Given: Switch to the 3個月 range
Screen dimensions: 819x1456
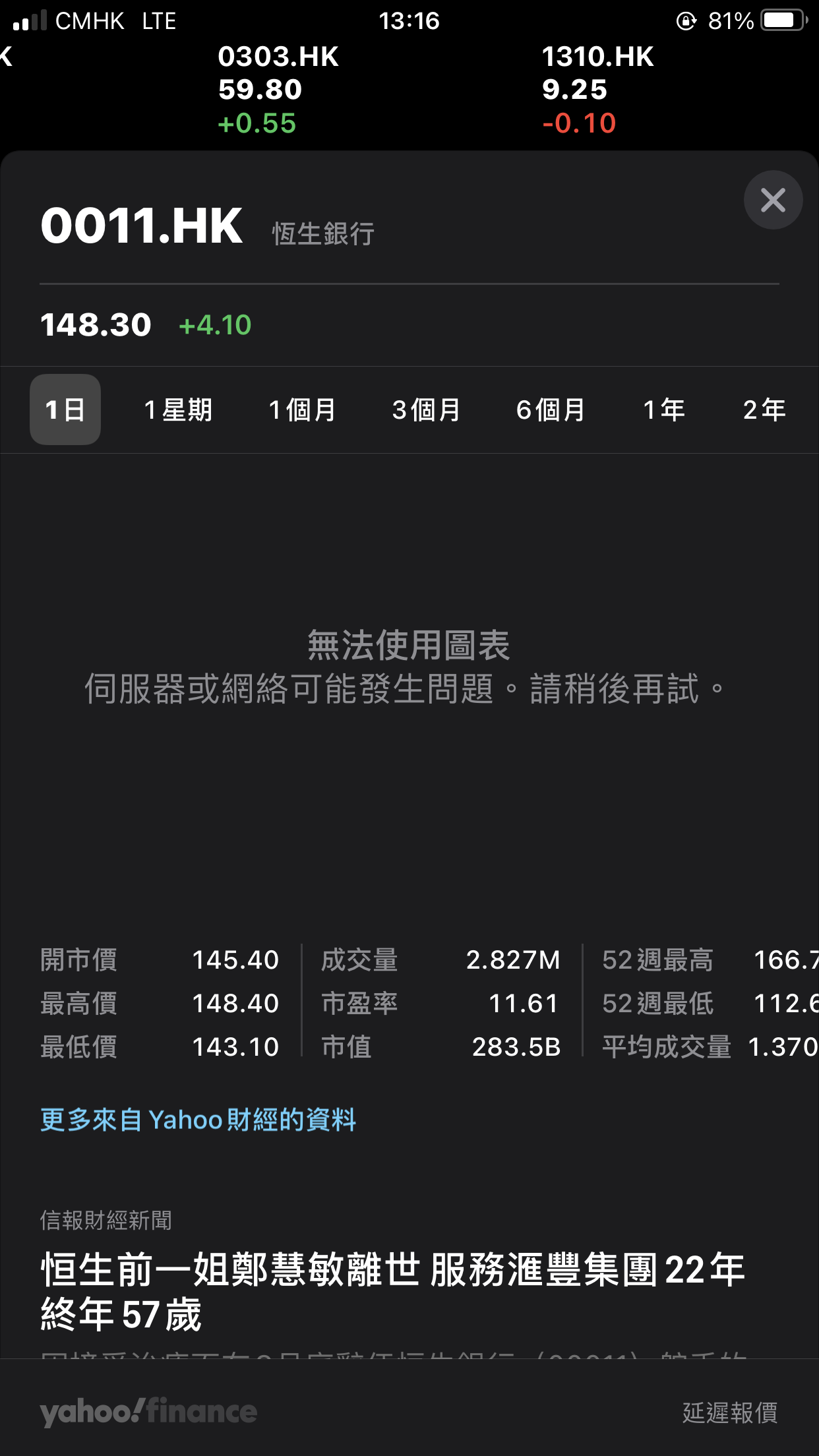Looking at the screenshot, I should pos(426,409).
